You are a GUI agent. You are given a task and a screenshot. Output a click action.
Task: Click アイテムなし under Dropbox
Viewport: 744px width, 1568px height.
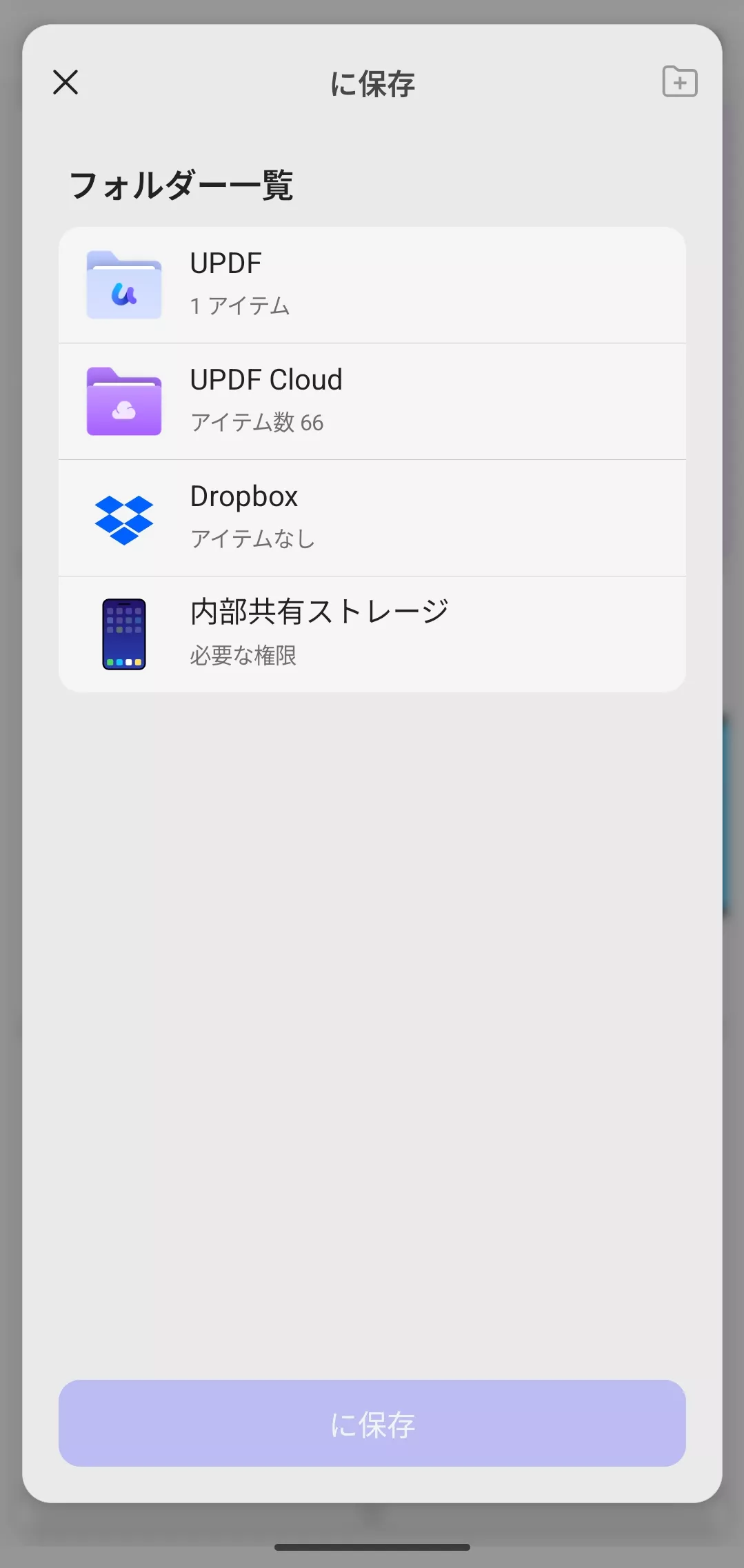point(252,539)
